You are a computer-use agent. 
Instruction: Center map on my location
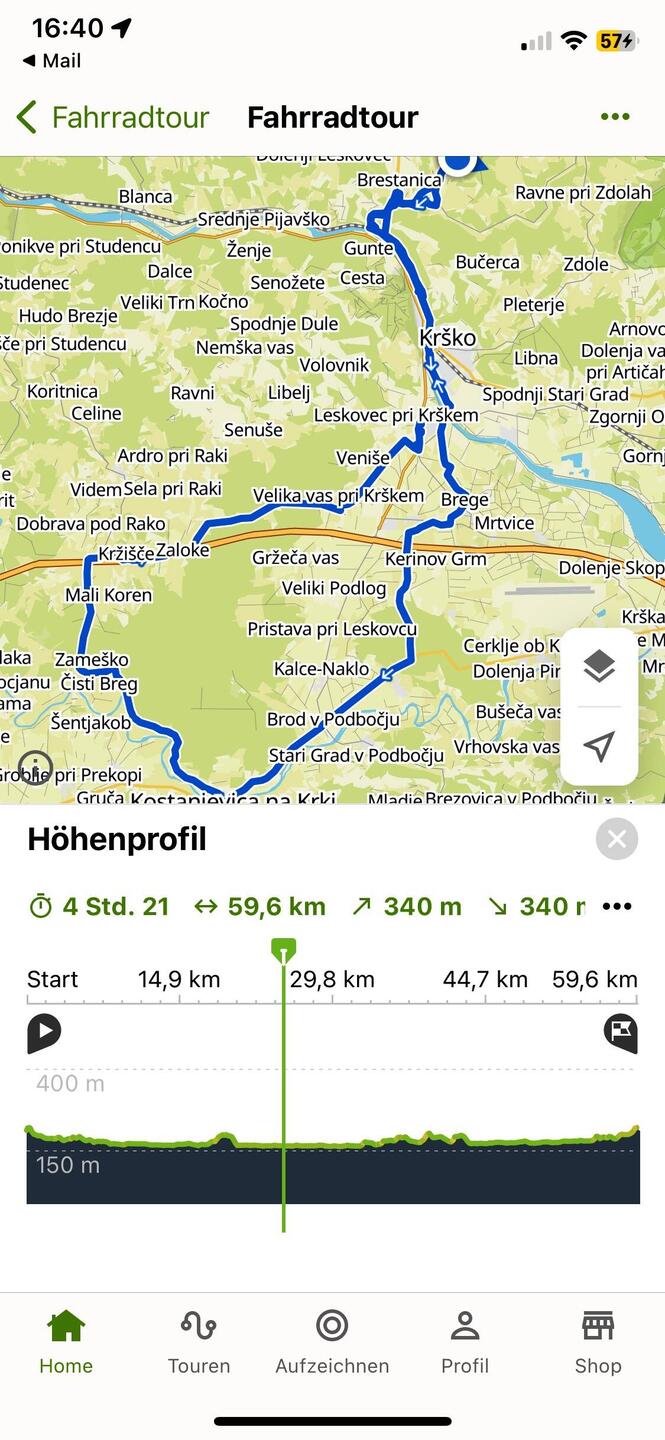point(598,746)
